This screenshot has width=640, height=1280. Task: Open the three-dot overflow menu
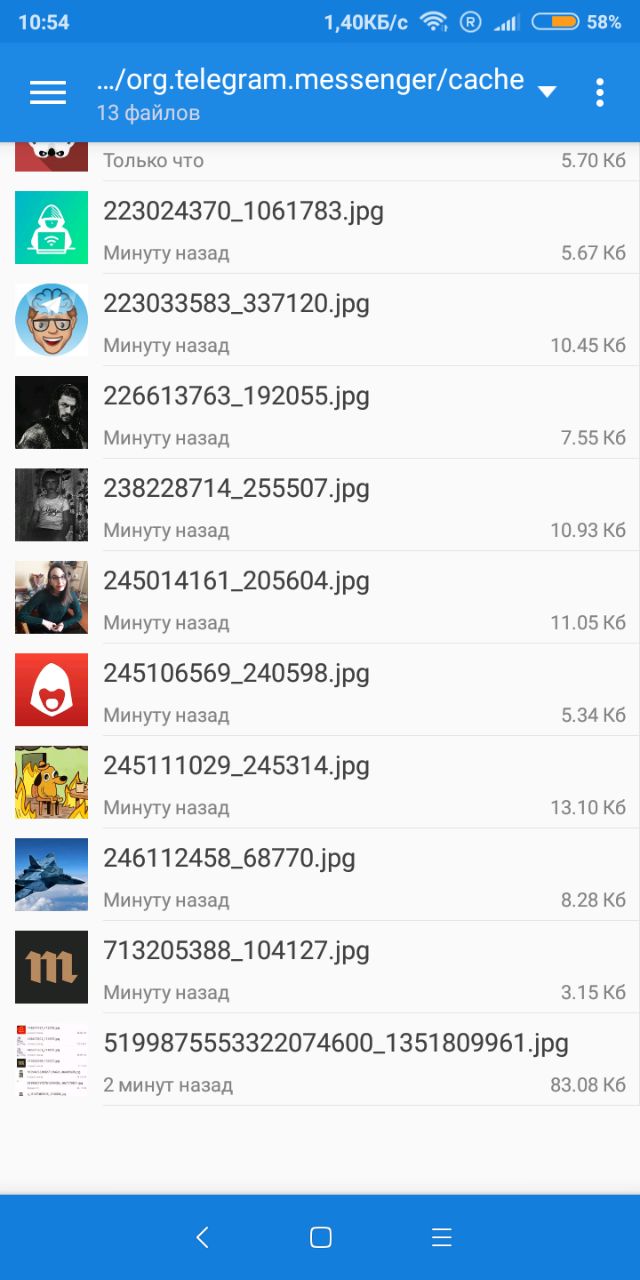599,92
